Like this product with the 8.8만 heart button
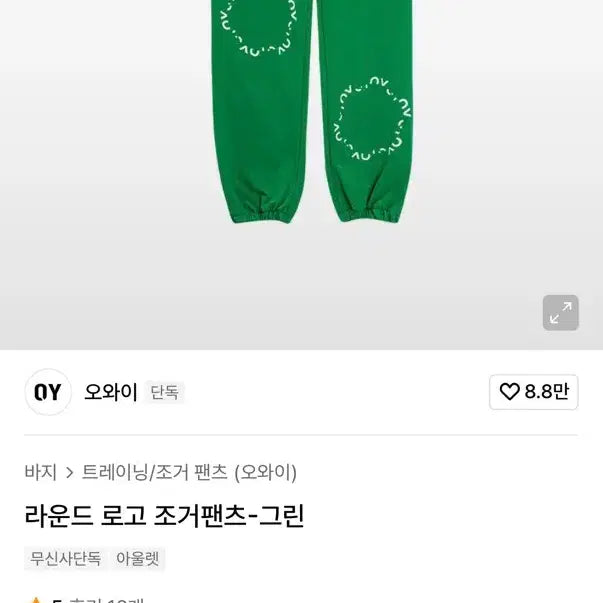603x603 pixels. [x=533, y=392]
